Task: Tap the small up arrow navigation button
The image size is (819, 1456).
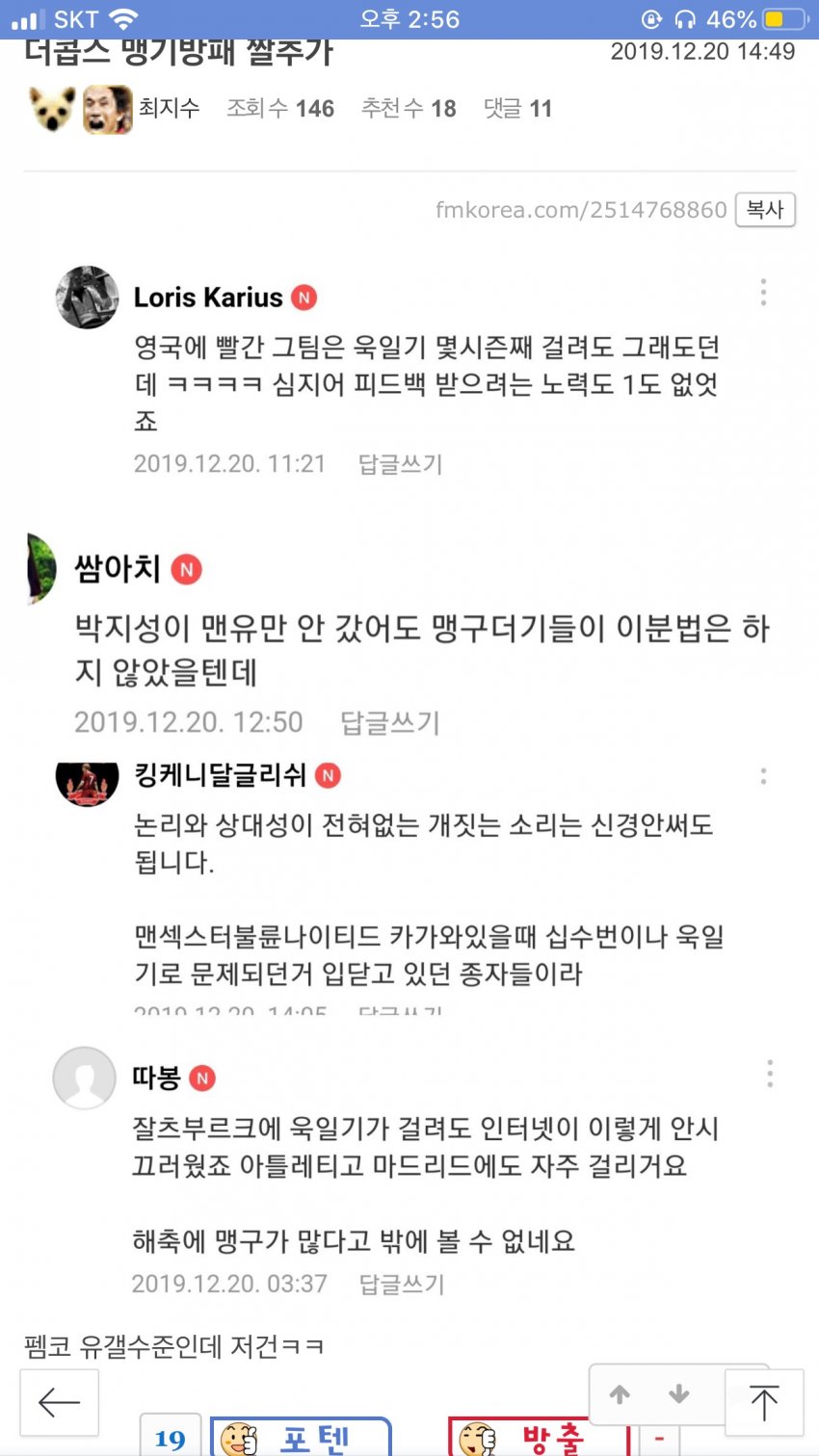Action: click(621, 1394)
